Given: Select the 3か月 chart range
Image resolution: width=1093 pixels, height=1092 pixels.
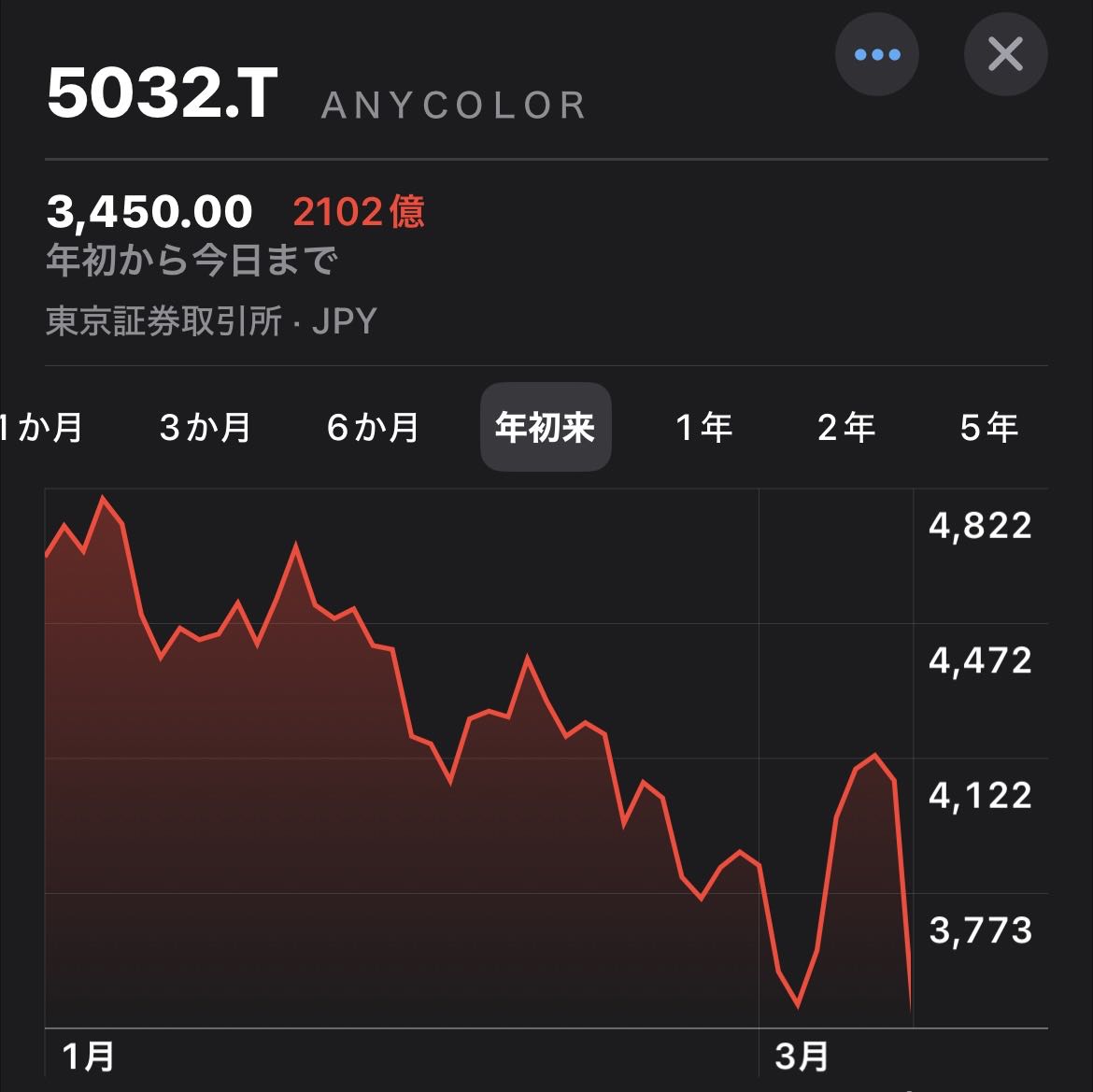Looking at the screenshot, I should 206,428.
